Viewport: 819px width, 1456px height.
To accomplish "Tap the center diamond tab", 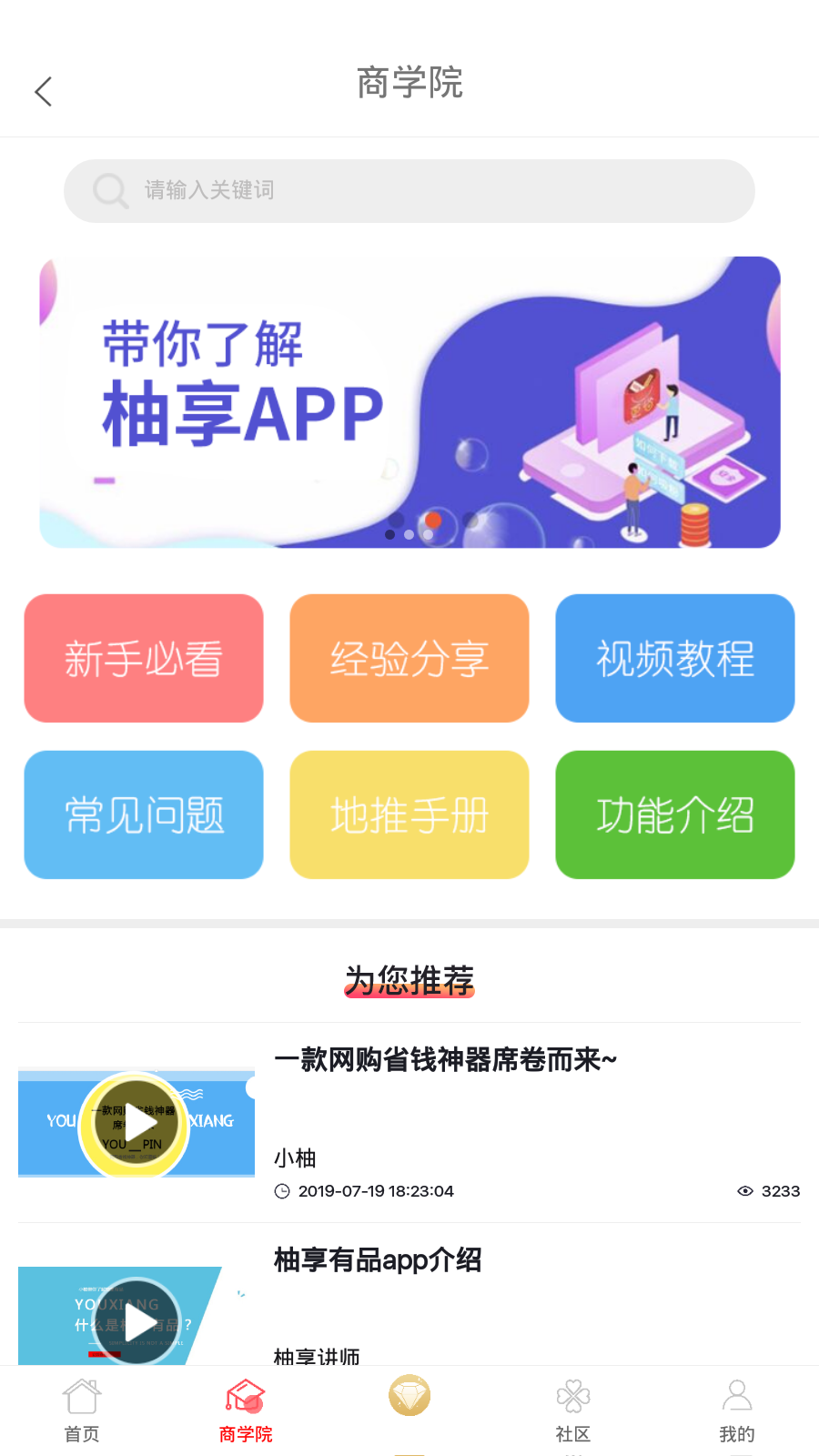I will coord(409,1397).
